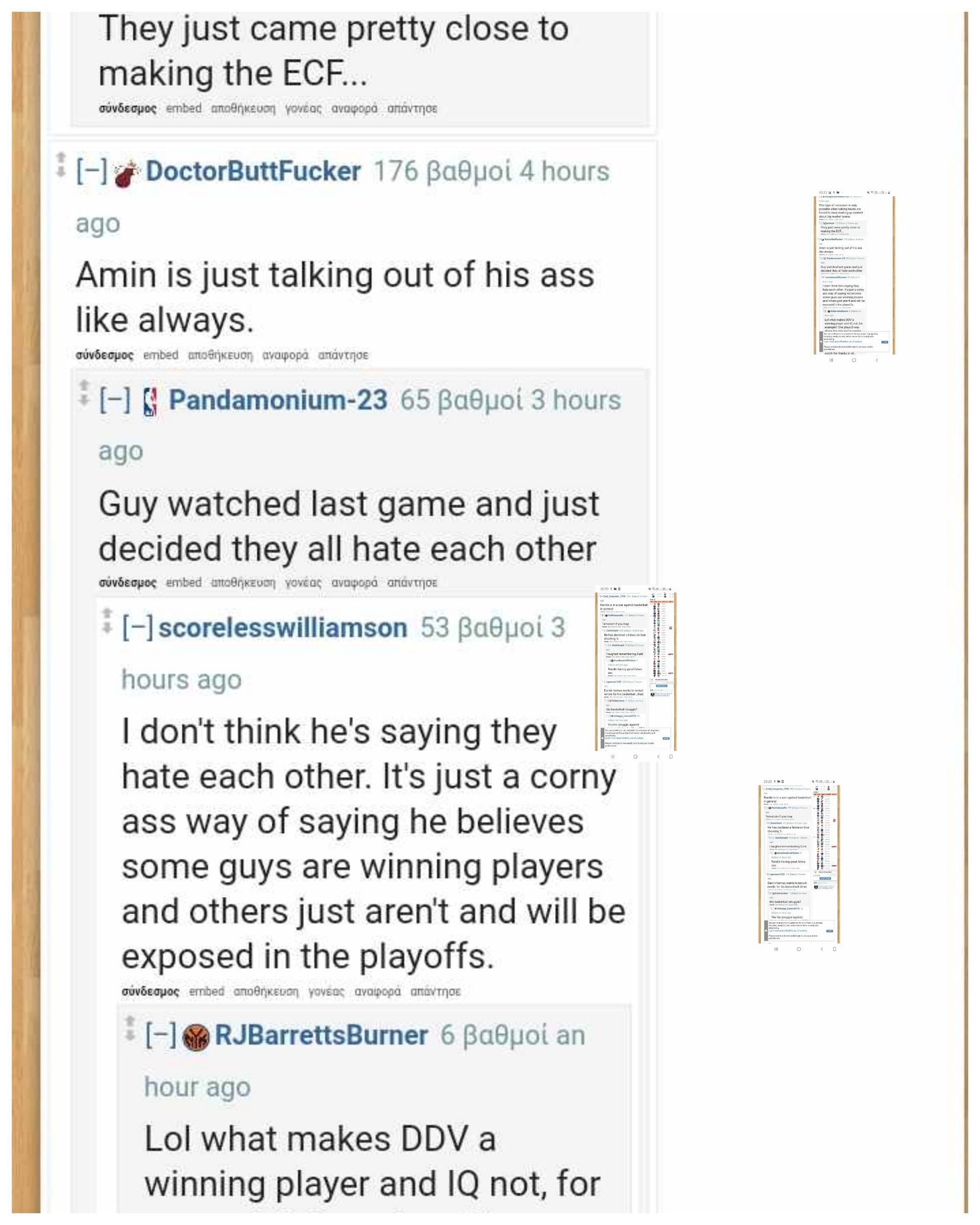Save Pandamonium-23's comment with αποθήκευση
980x1225 pixels.
click(x=242, y=582)
